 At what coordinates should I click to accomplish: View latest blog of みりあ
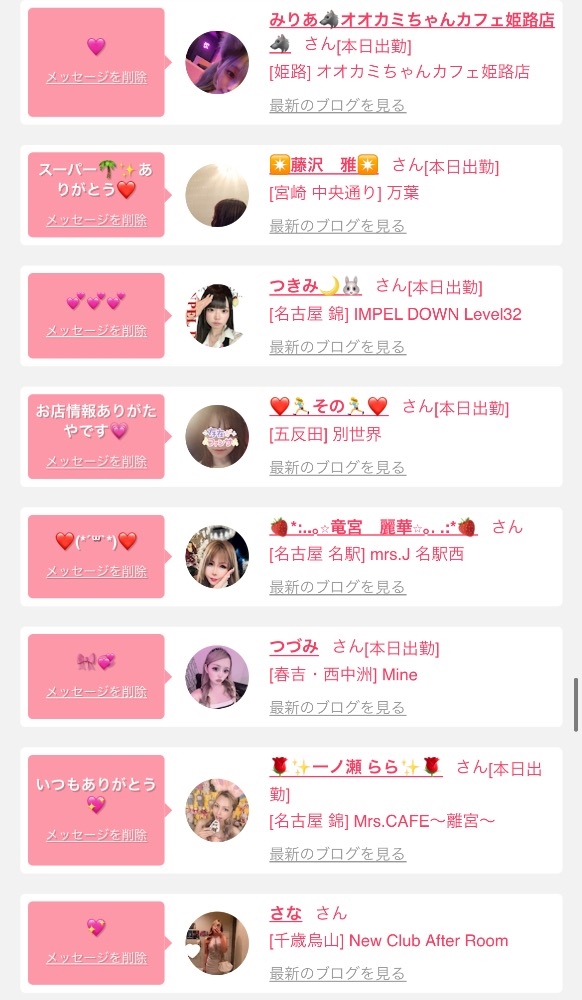(337, 105)
